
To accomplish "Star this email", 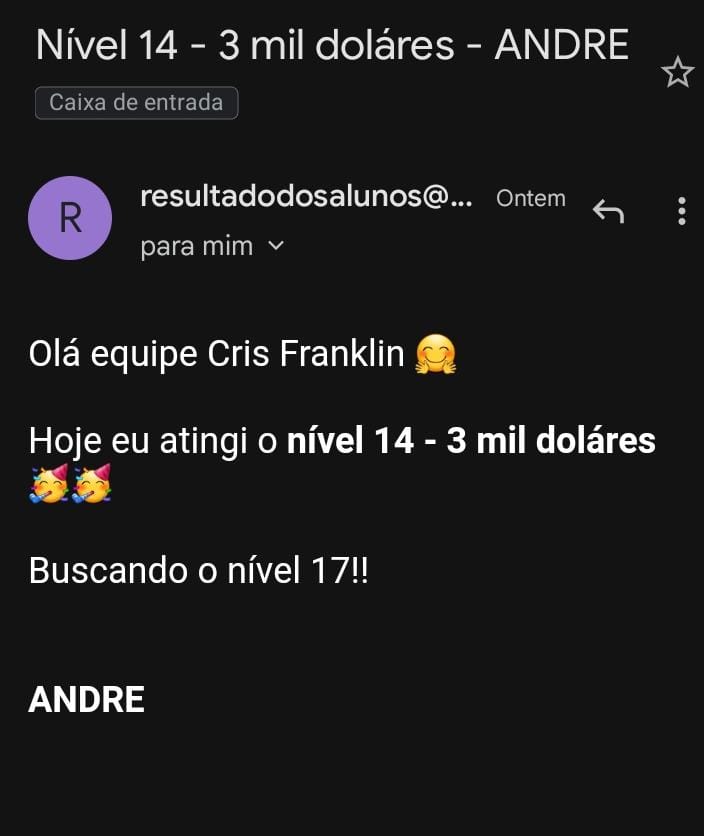I will [x=677, y=72].
